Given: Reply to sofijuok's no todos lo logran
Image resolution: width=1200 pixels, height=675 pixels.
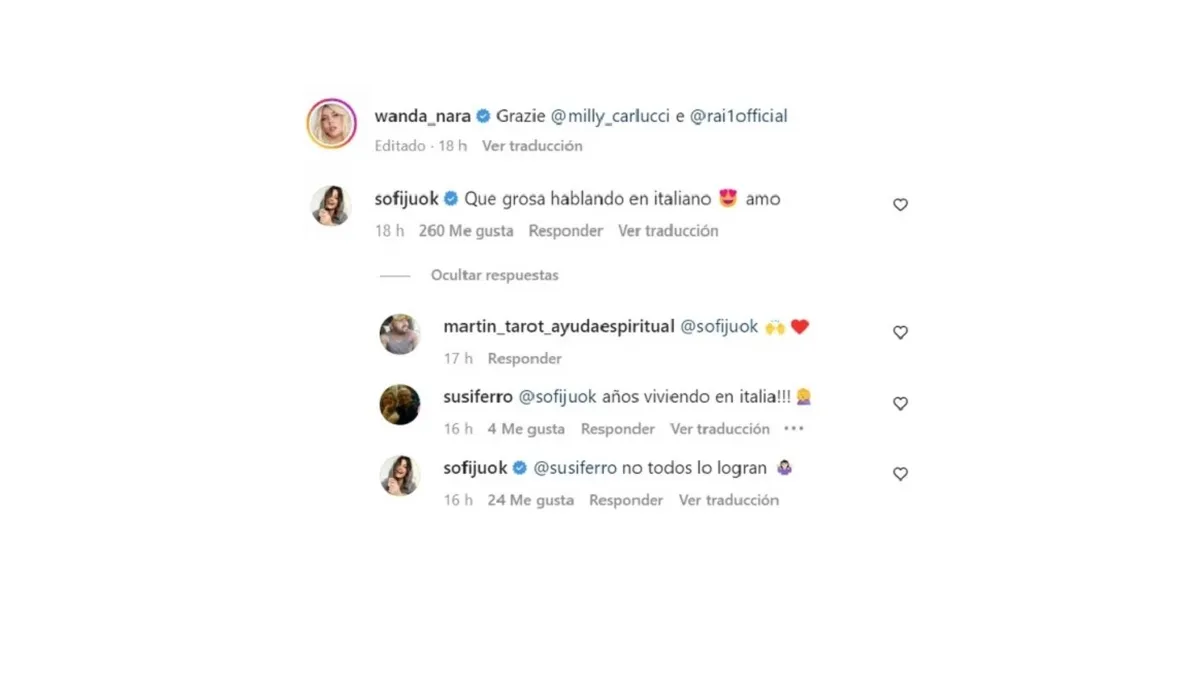Looking at the screenshot, I should (x=626, y=500).
